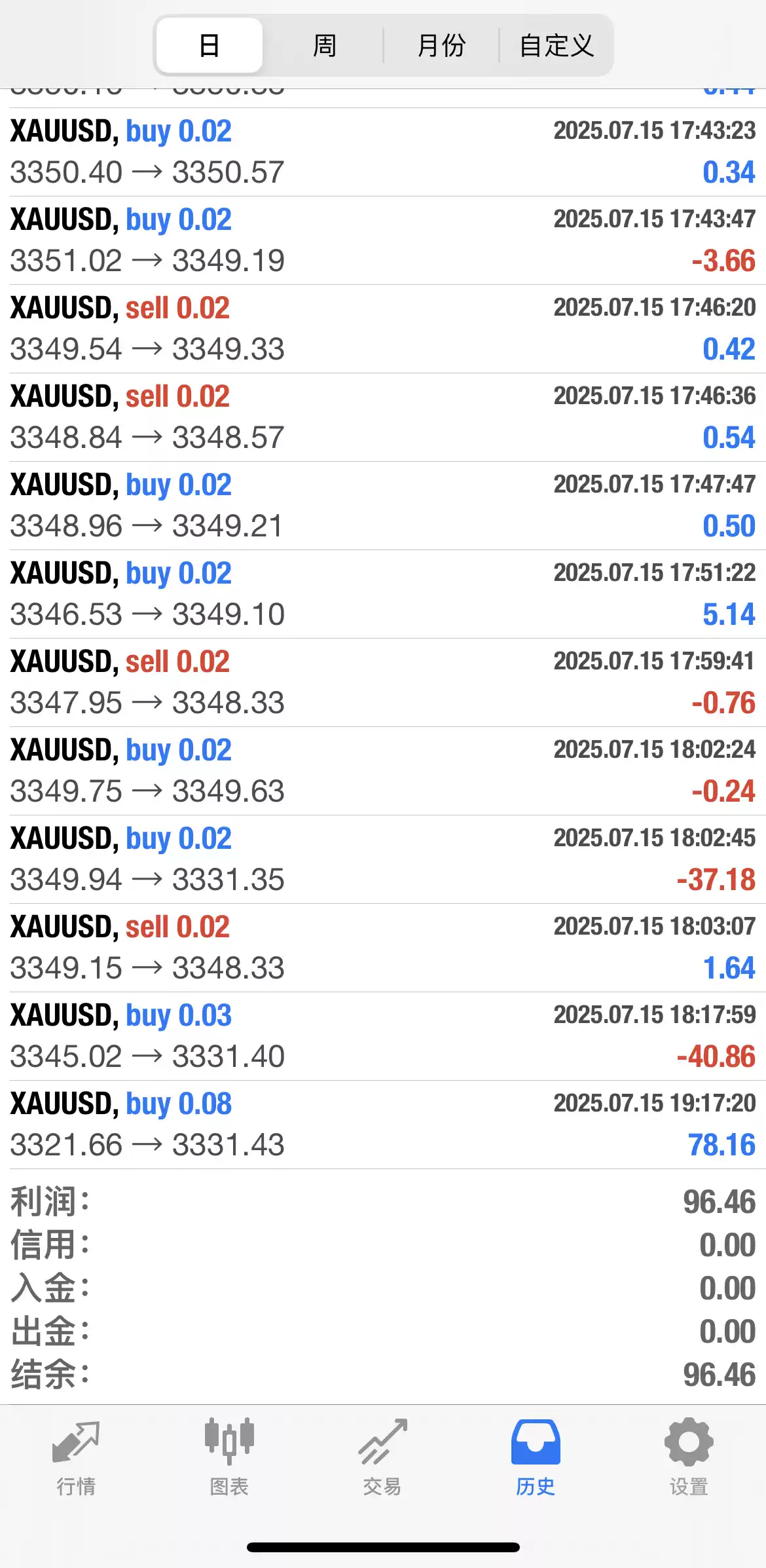
Task: Open the buy trade at 18:02:24
Action: coord(383,771)
